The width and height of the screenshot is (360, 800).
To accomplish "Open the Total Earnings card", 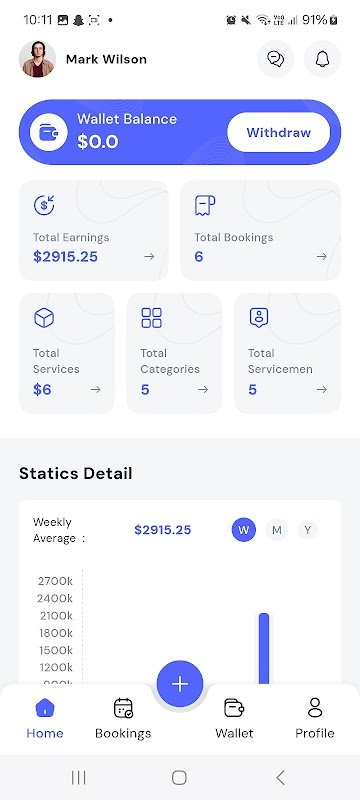I will click(94, 231).
